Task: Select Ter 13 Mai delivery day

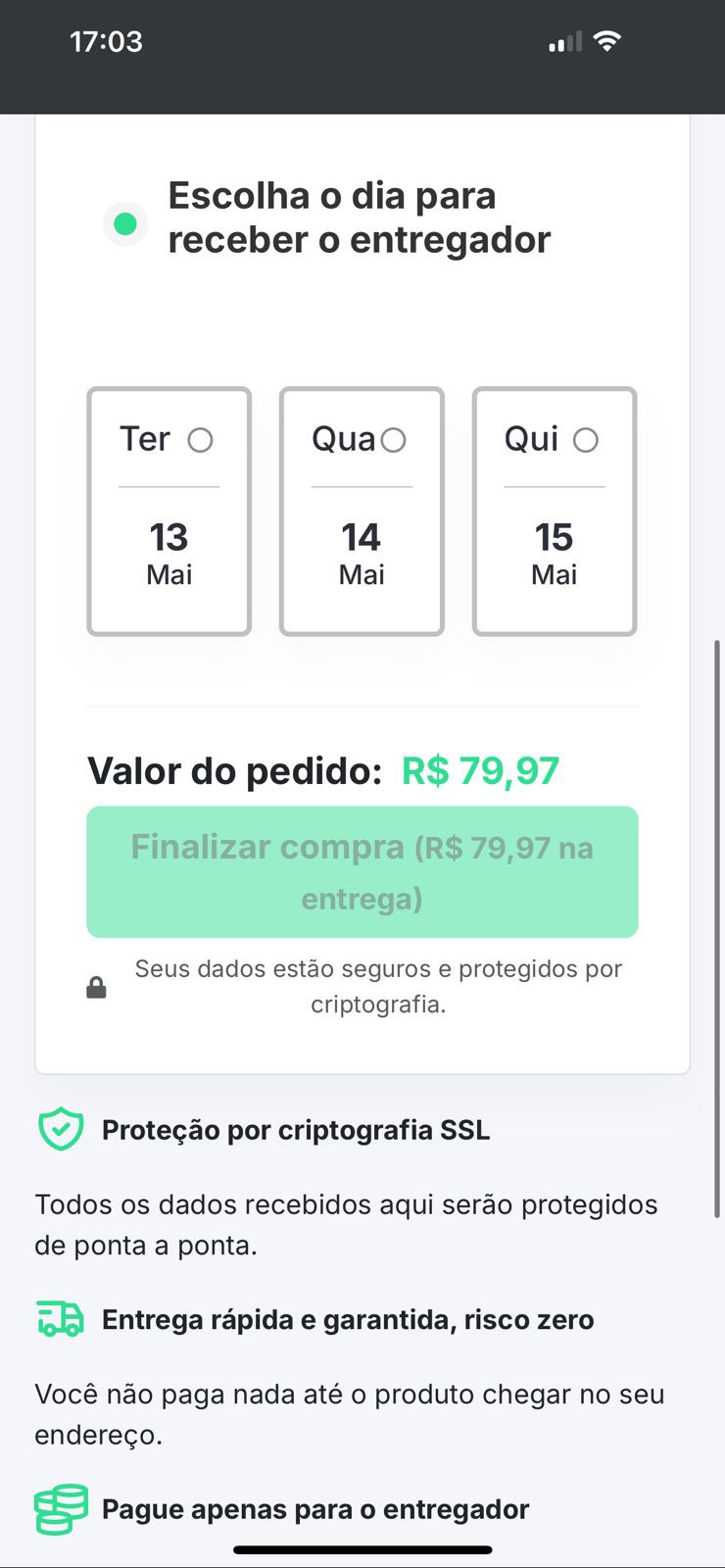Action: (169, 511)
